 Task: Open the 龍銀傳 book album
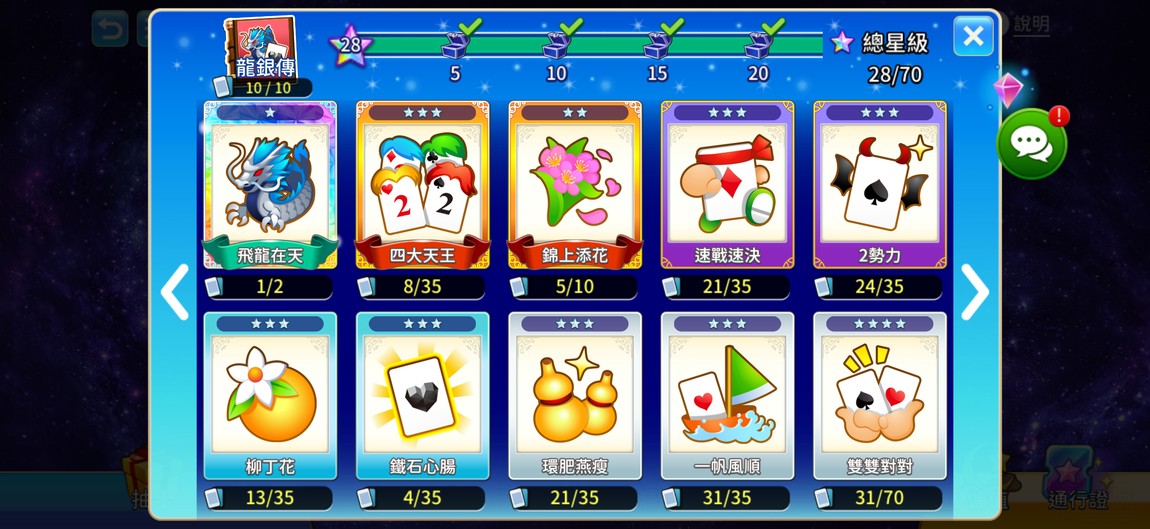pyautogui.click(x=262, y=52)
